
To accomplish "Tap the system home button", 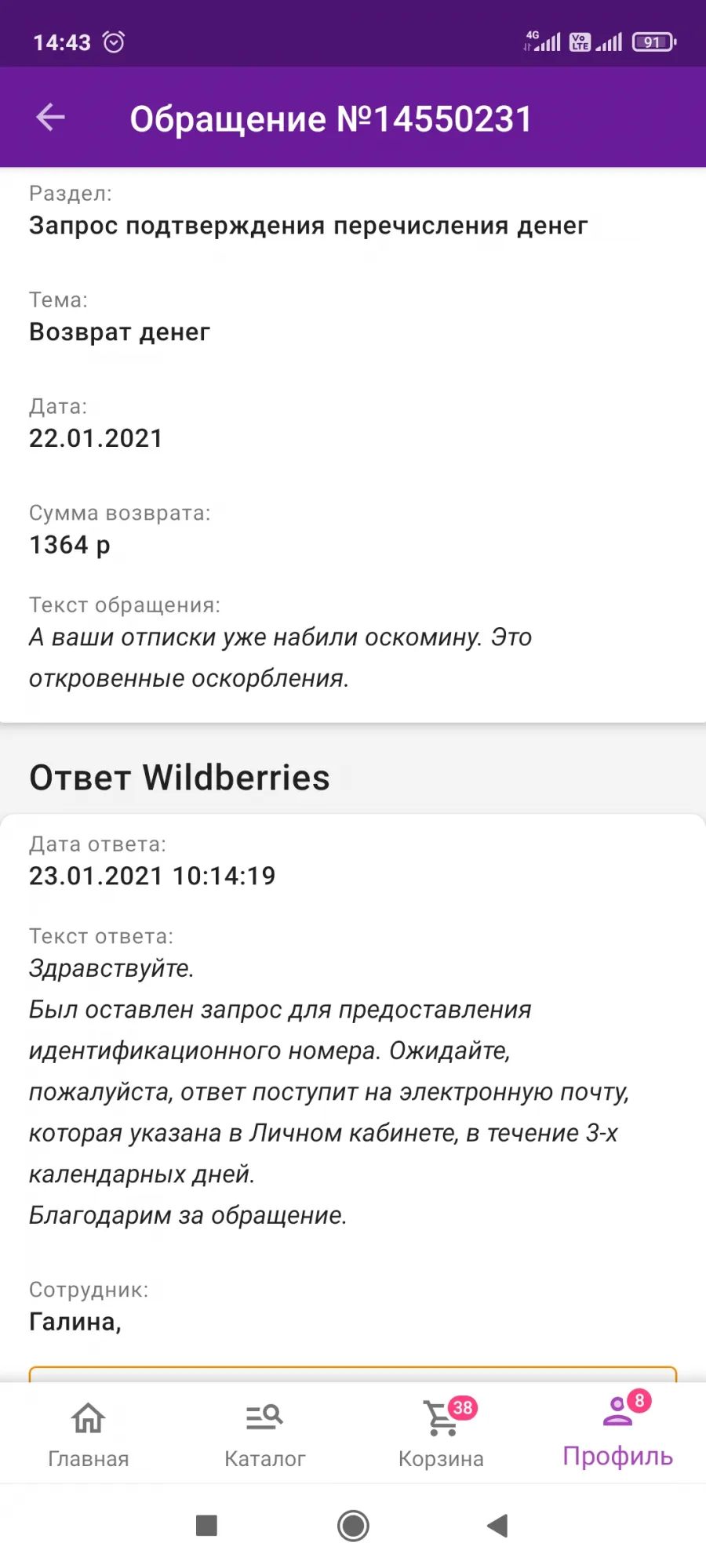I will (x=353, y=1526).
